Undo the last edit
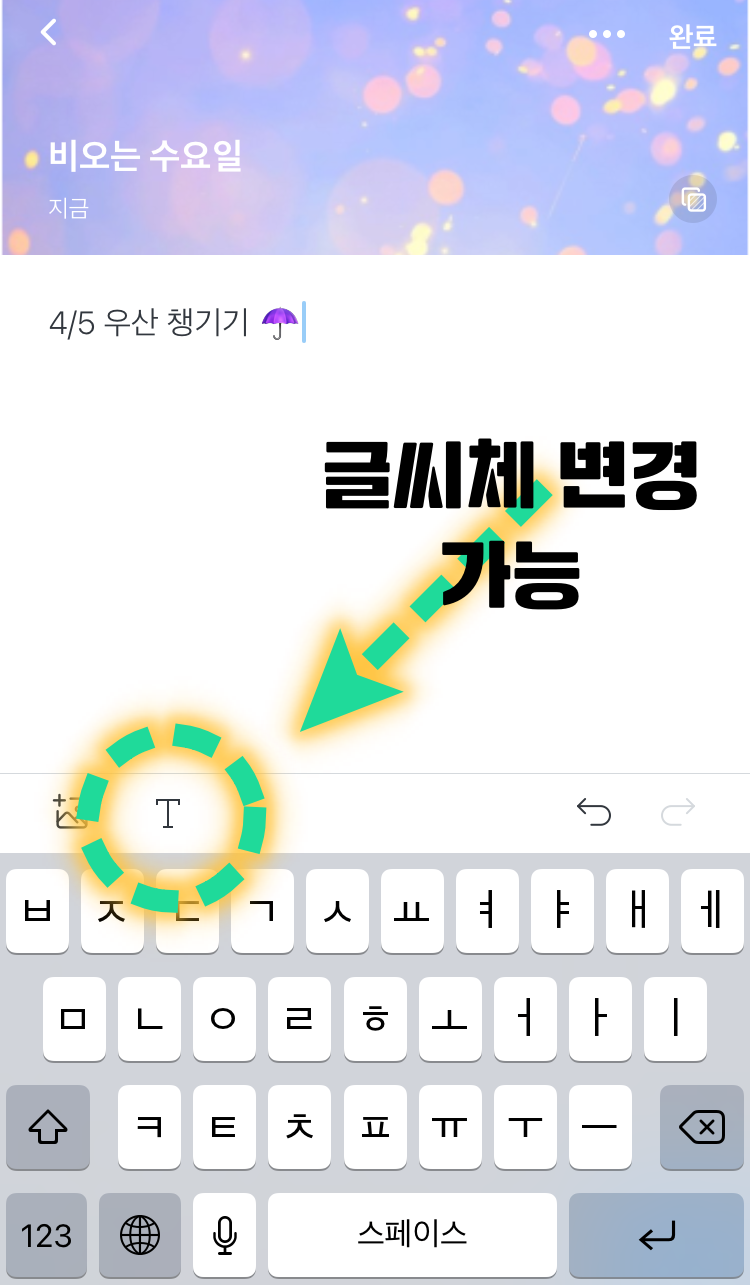 (x=594, y=812)
